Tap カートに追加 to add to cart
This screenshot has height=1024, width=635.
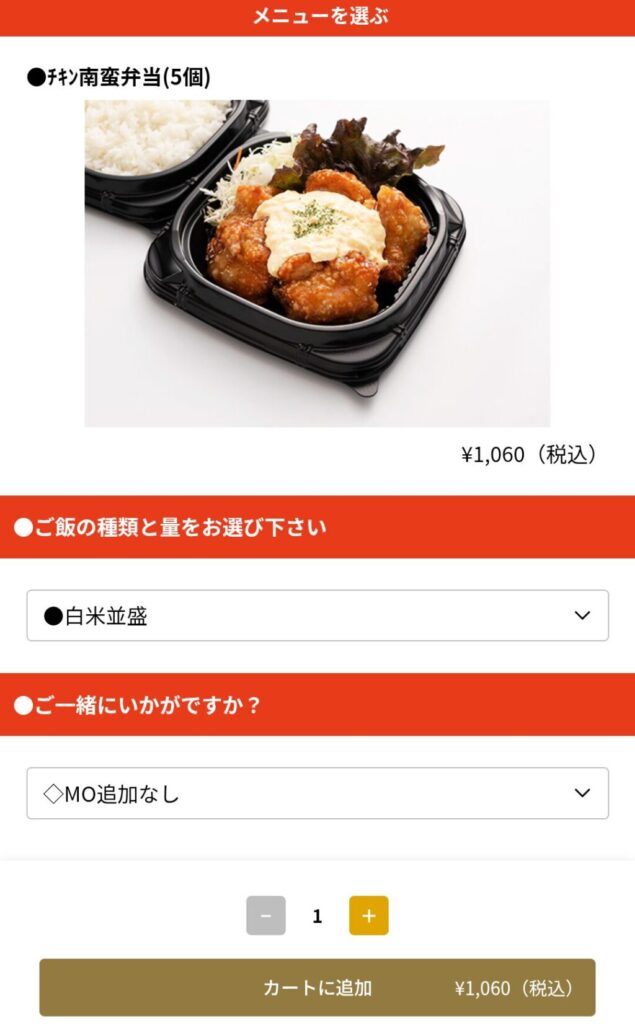317,988
